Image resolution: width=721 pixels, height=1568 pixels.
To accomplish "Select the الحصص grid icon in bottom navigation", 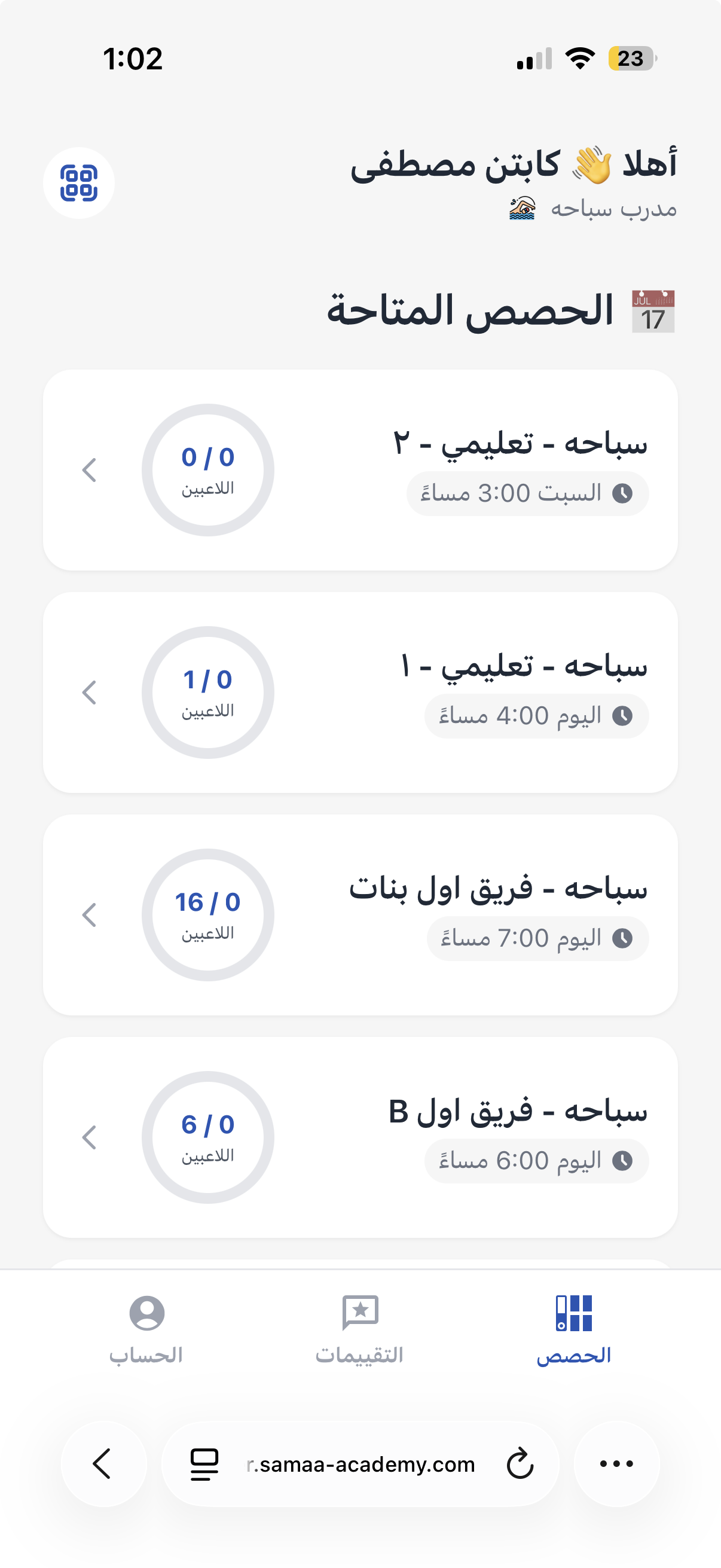I will coord(575,1313).
